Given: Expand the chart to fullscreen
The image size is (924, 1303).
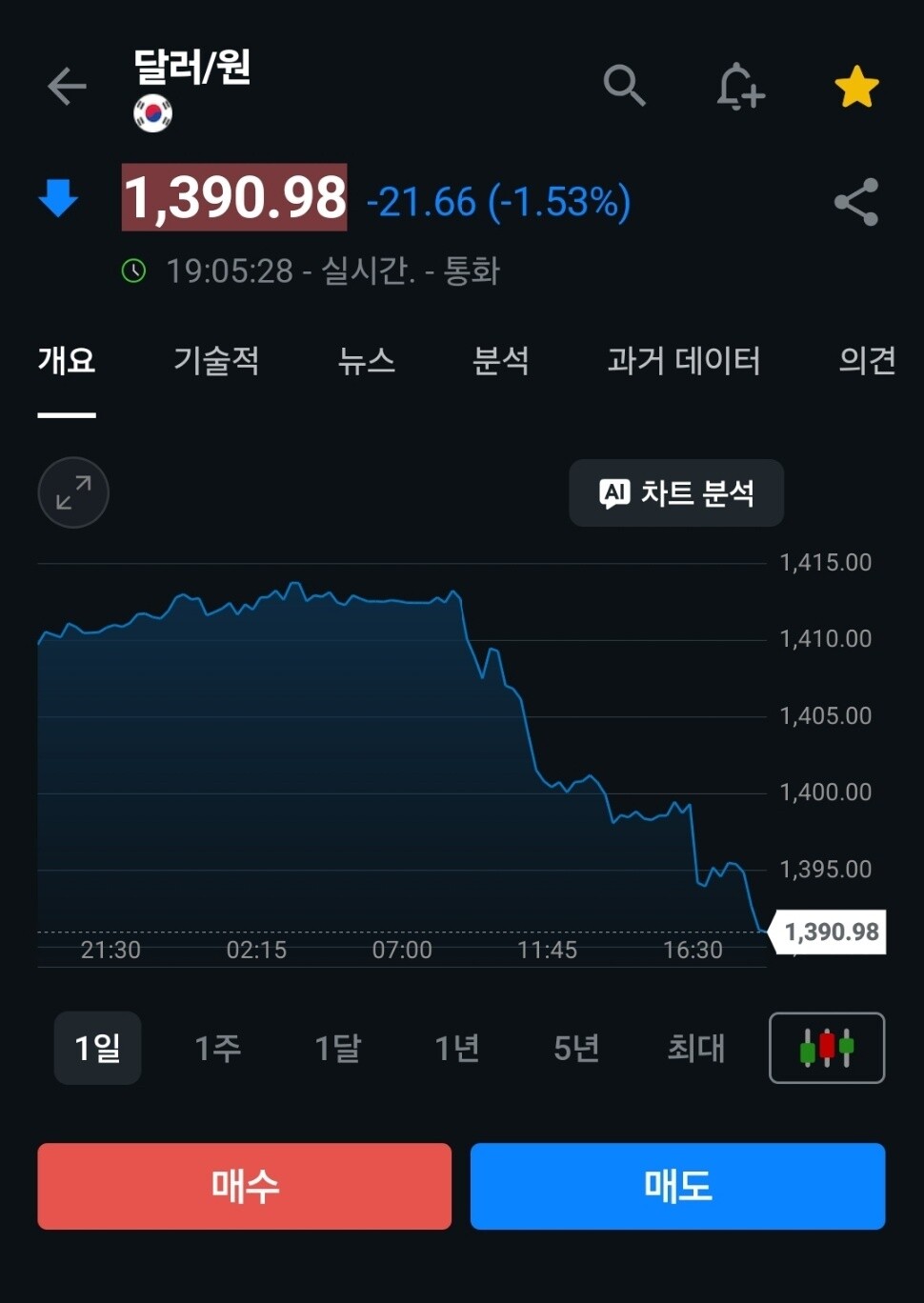Looking at the screenshot, I should (x=73, y=492).
